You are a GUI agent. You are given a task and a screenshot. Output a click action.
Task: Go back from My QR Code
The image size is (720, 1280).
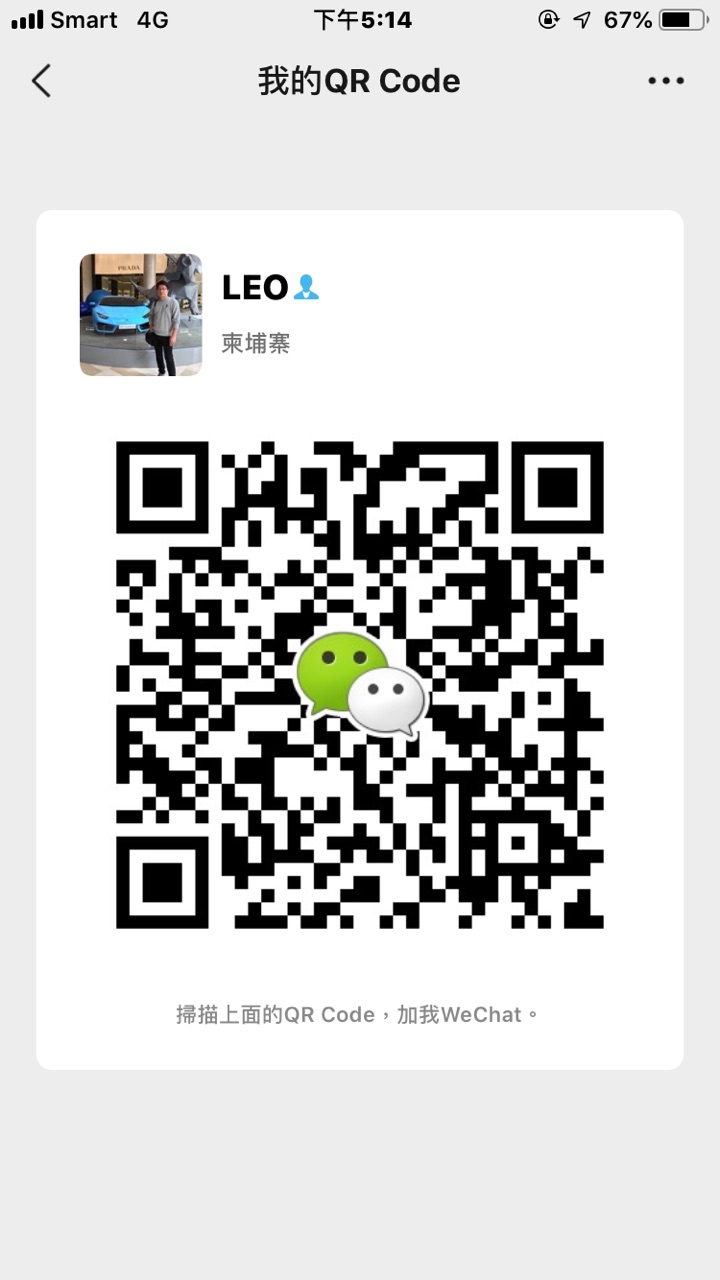pyautogui.click(x=41, y=81)
